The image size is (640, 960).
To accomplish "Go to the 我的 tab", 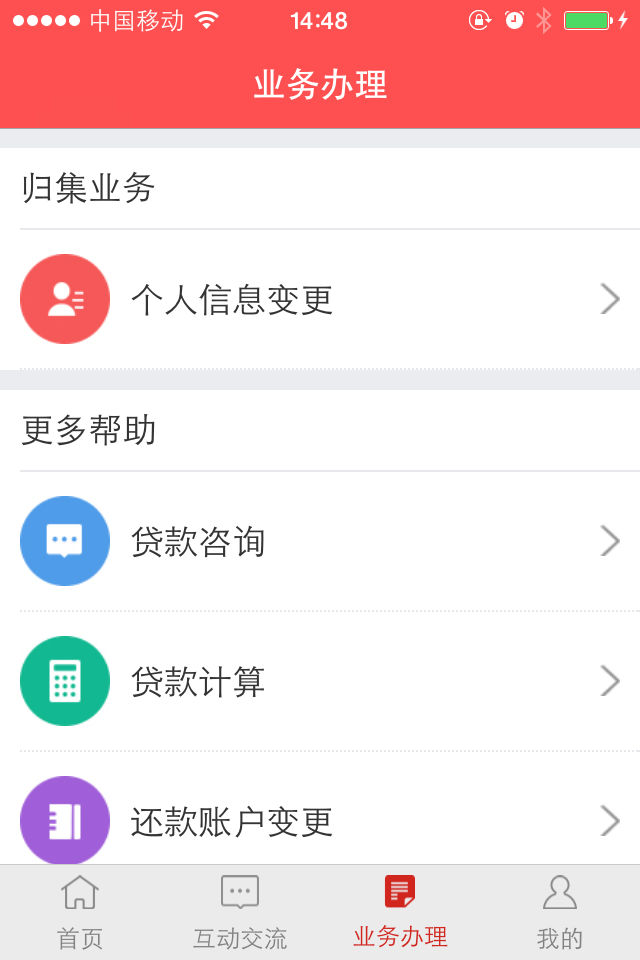I will (x=560, y=912).
